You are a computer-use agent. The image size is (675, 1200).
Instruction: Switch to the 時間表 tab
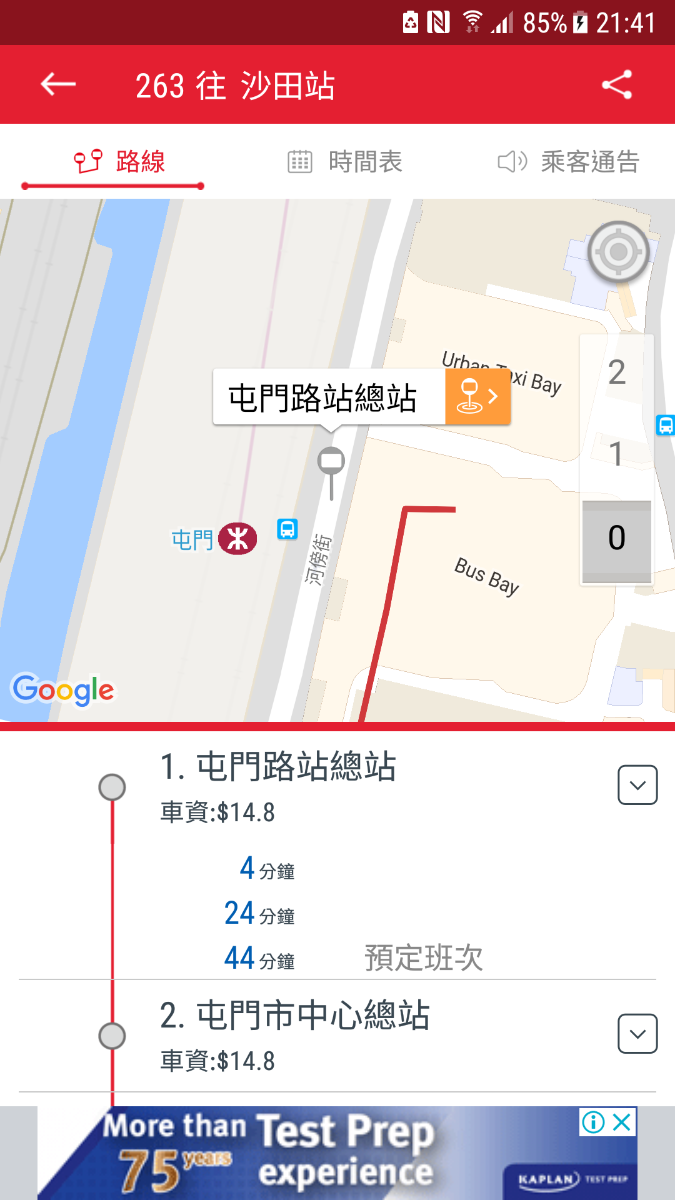pyautogui.click(x=345, y=162)
